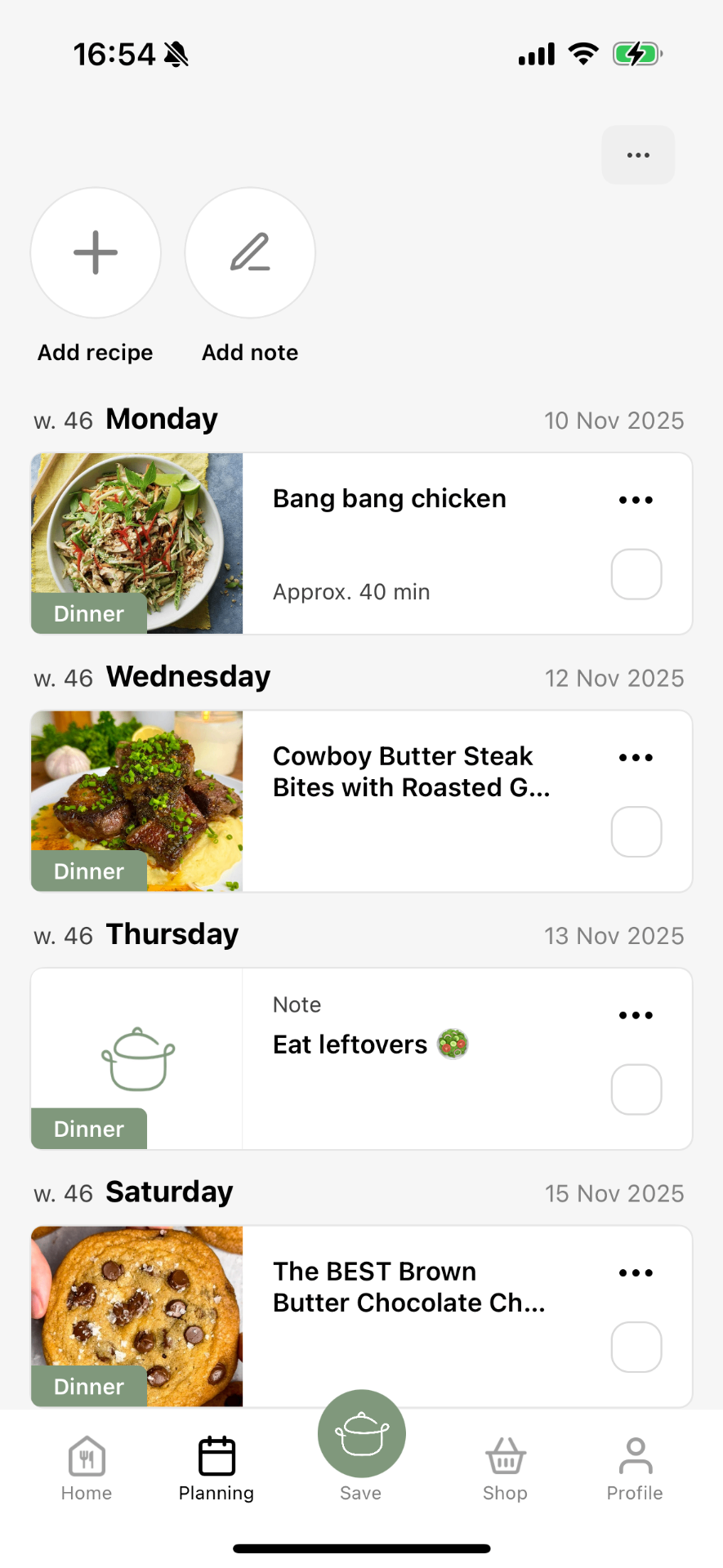Select the Home tab icon
The width and height of the screenshot is (723, 1568).
coord(86,1455)
